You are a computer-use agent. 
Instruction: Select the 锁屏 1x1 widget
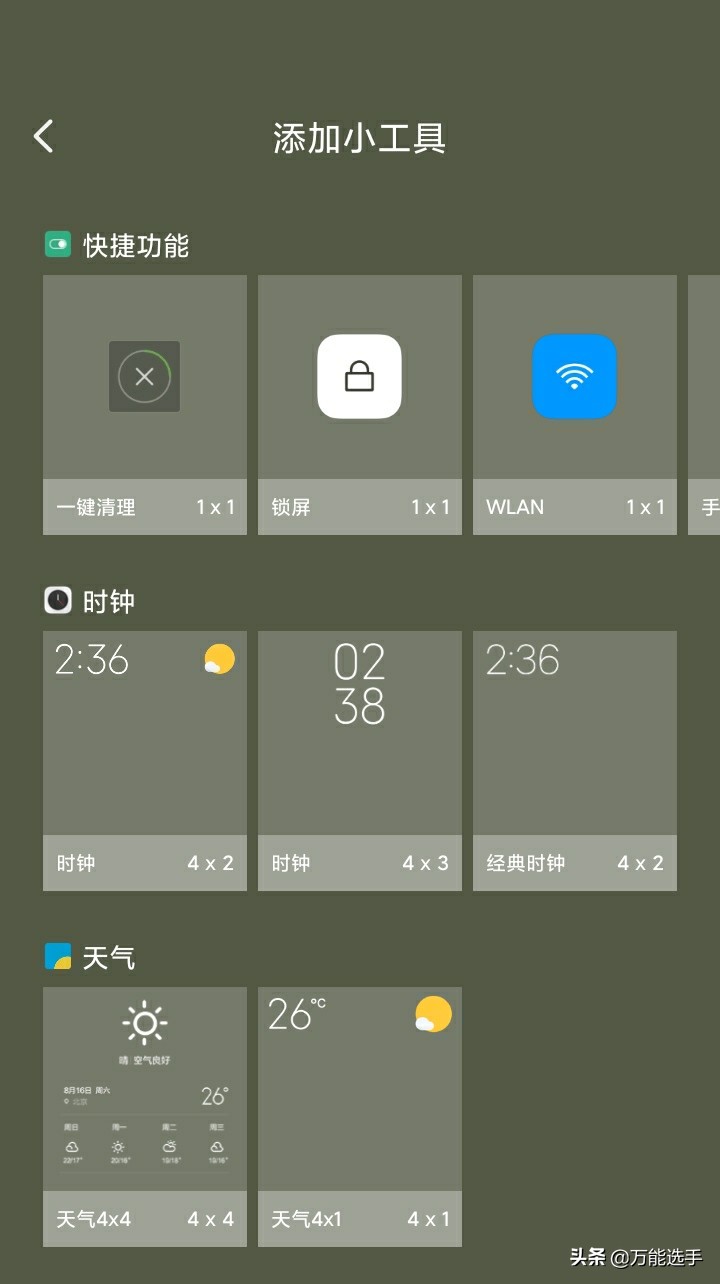tap(360, 404)
